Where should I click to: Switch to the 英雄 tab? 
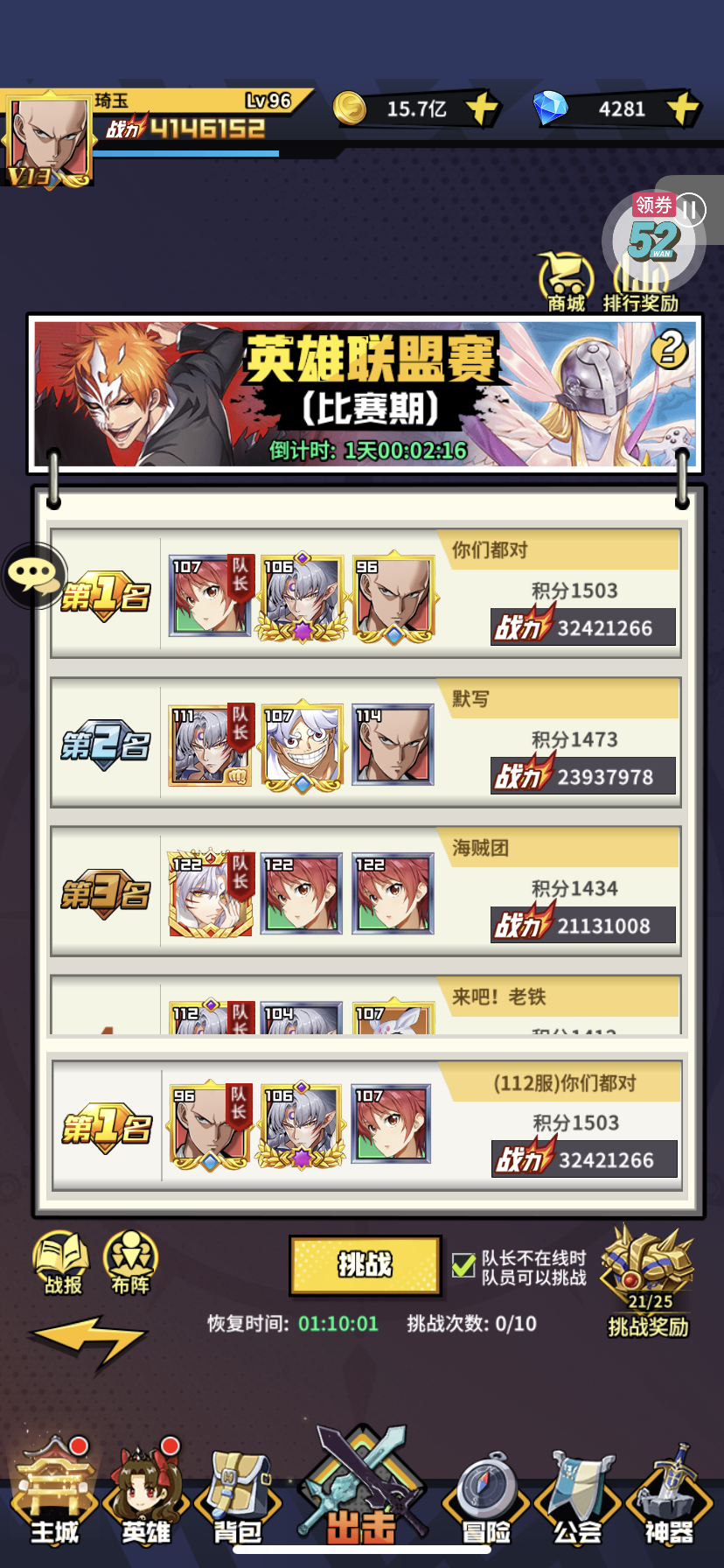[x=146, y=1494]
